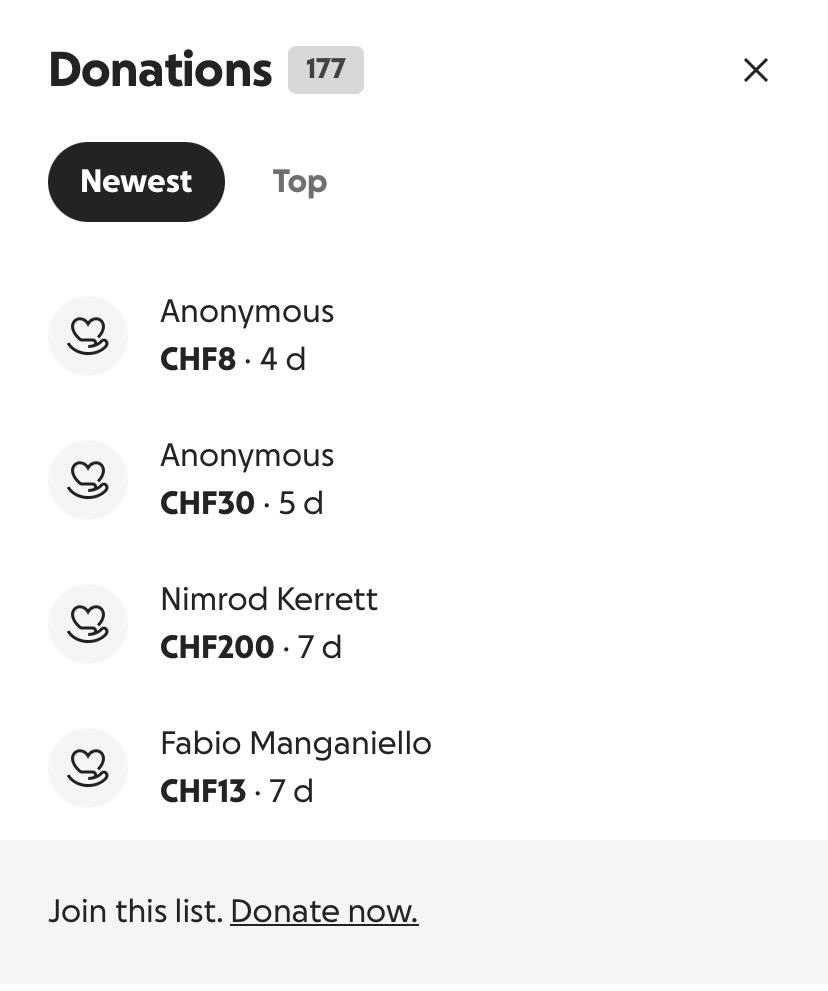828x991 pixels.
Task: Select the Newest sorting tab
Action: (x=136, y=182)
